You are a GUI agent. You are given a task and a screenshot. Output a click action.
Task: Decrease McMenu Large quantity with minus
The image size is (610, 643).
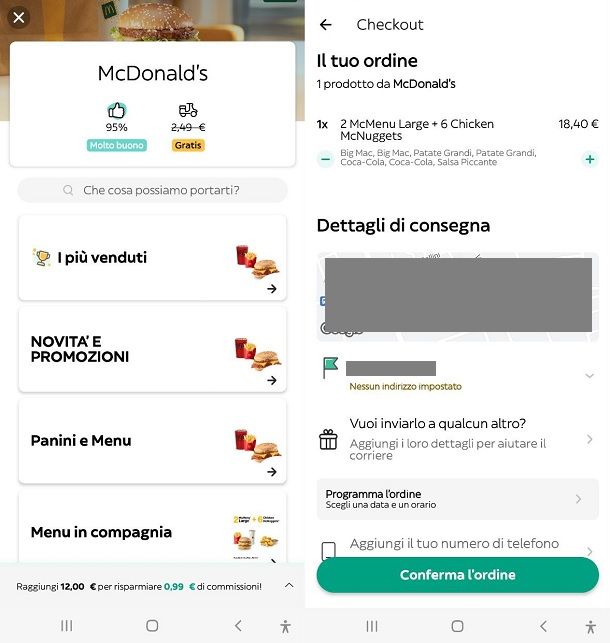pos(325,159)
